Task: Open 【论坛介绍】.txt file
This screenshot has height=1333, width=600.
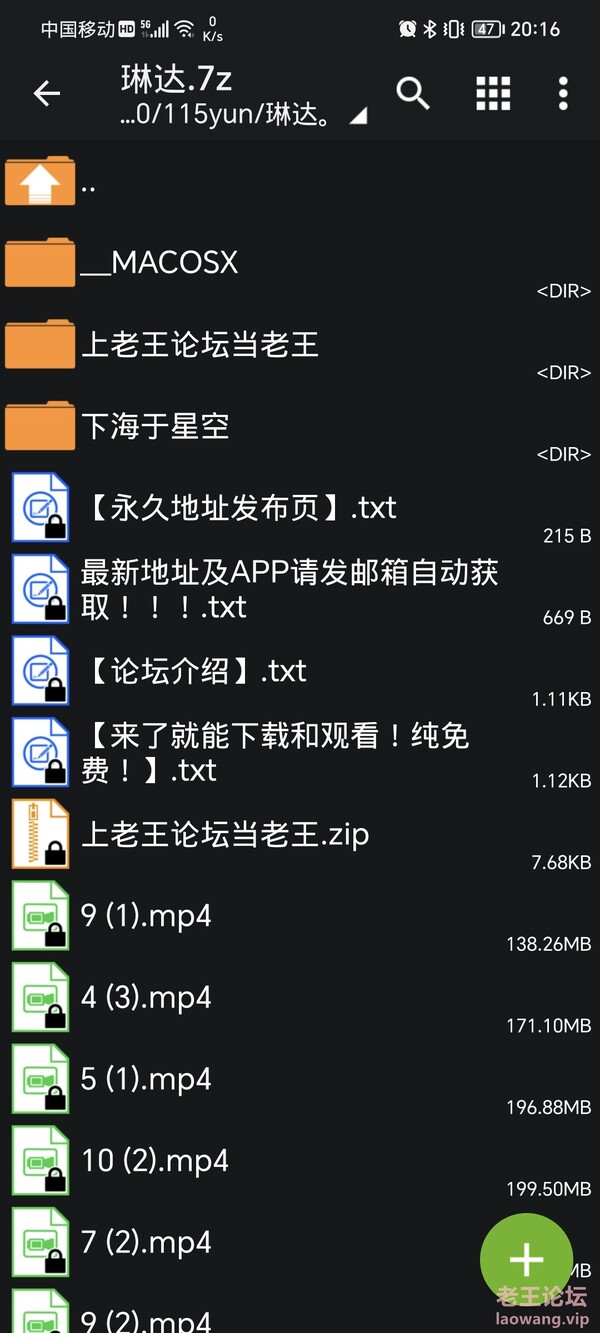Action: tap(300, 672)
